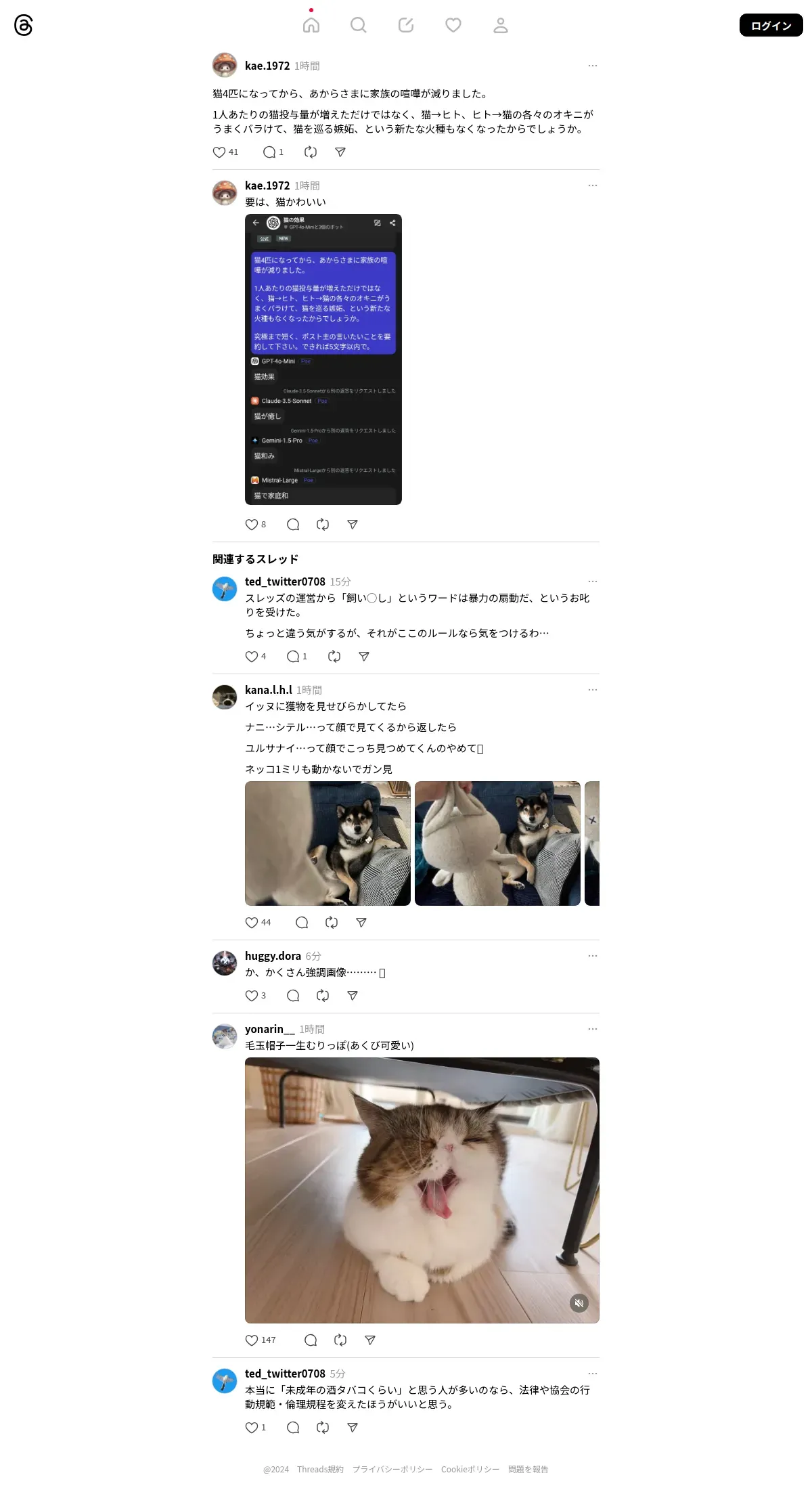Tap the ログイン button
The width and height of the screenshot is (812, 1492).
click(x=771, y=25)
